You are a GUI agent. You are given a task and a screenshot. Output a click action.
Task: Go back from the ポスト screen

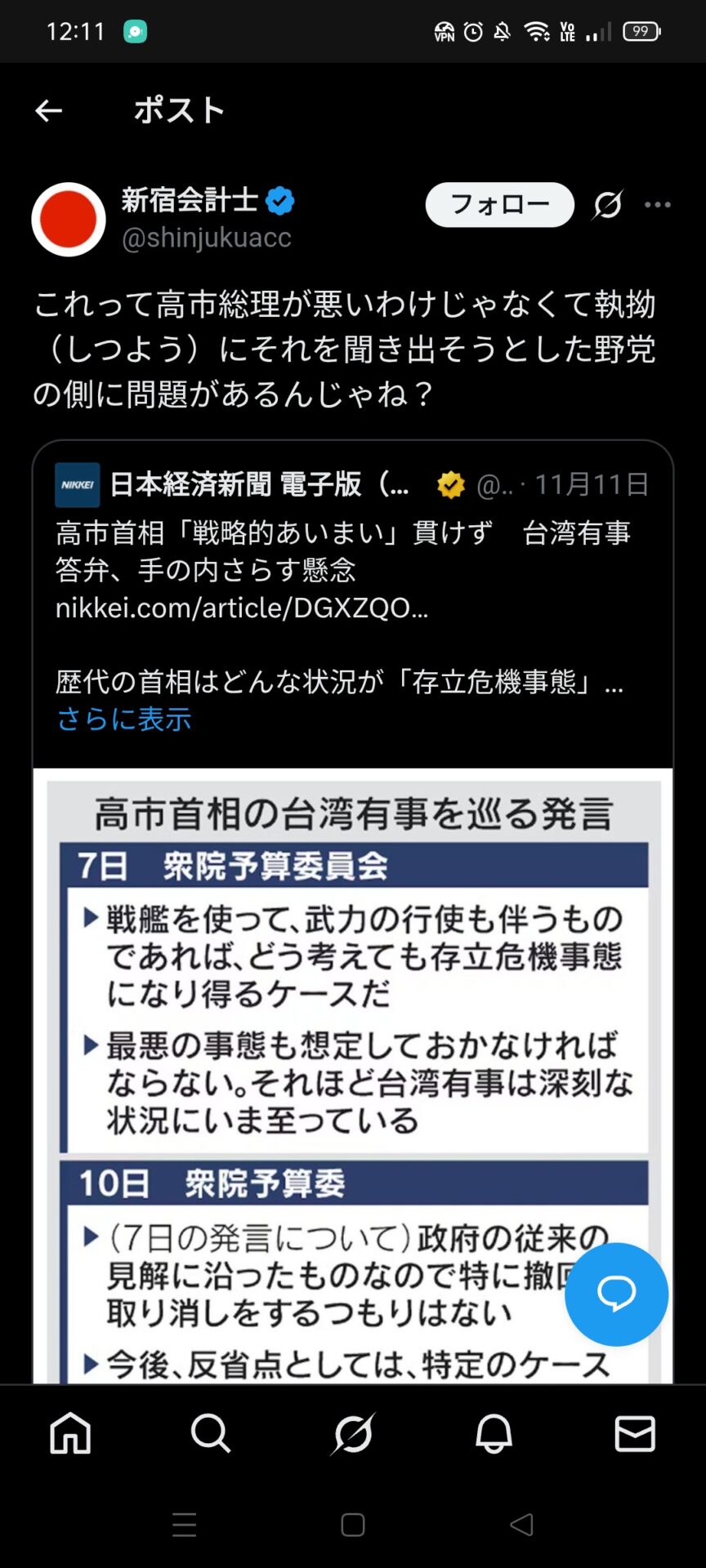tap(48, 110)
